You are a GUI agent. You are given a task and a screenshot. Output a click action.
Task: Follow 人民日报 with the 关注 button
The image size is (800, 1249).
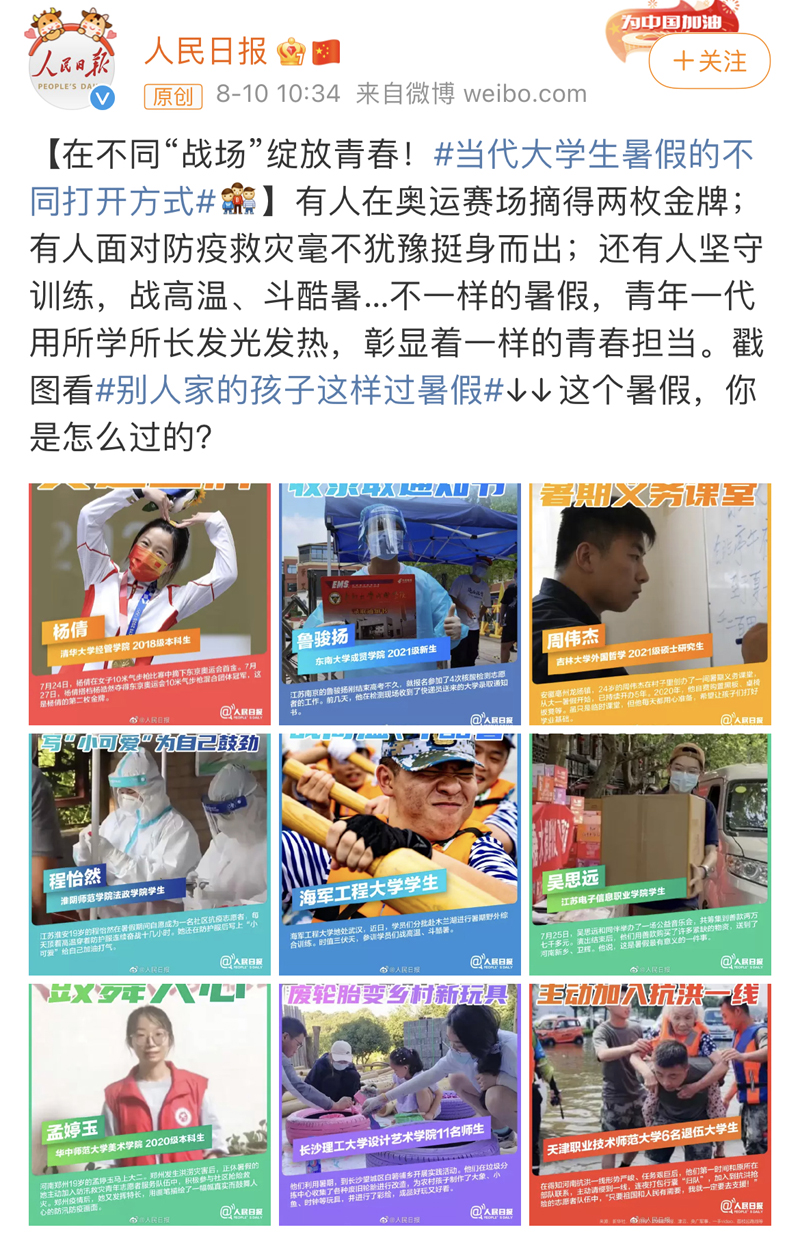(710, 61)
